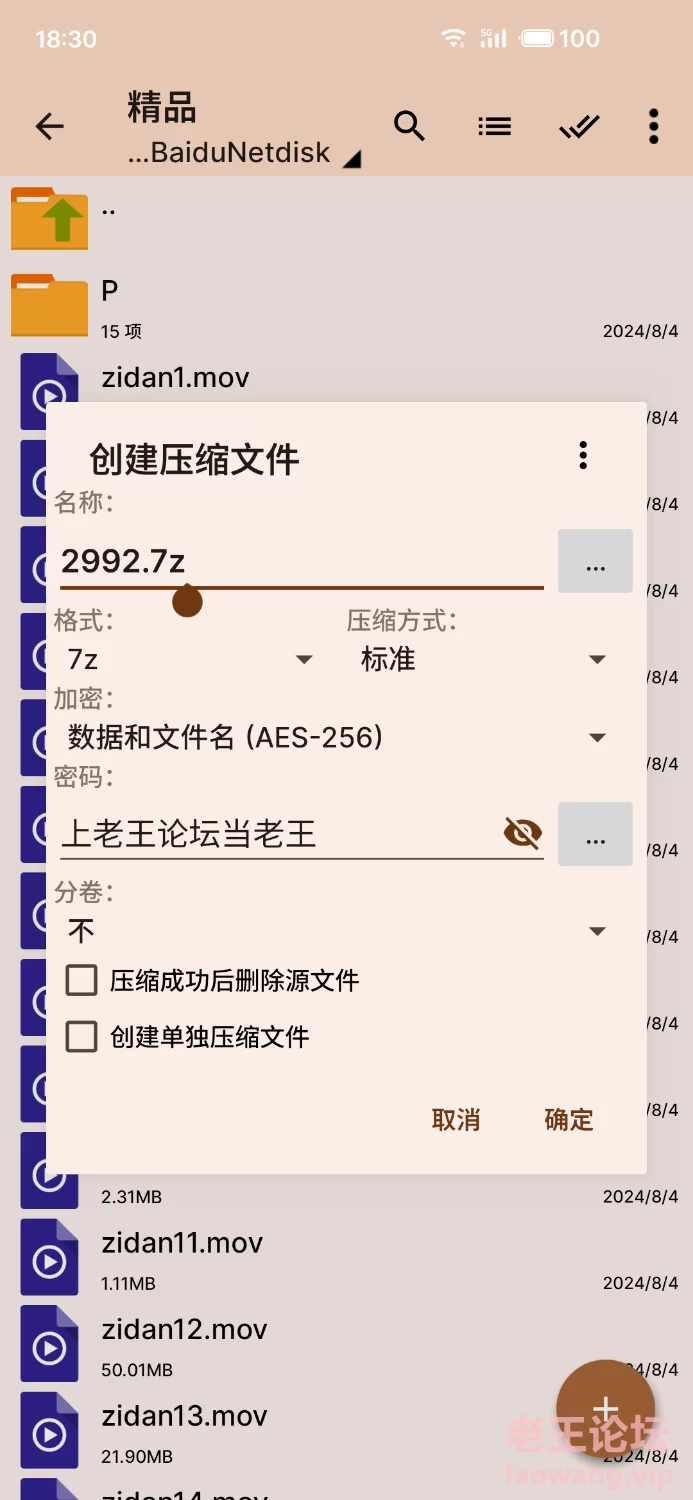Open the options button beside password
The height and width of the screenshot is (1500, 693).
[595, 834]
